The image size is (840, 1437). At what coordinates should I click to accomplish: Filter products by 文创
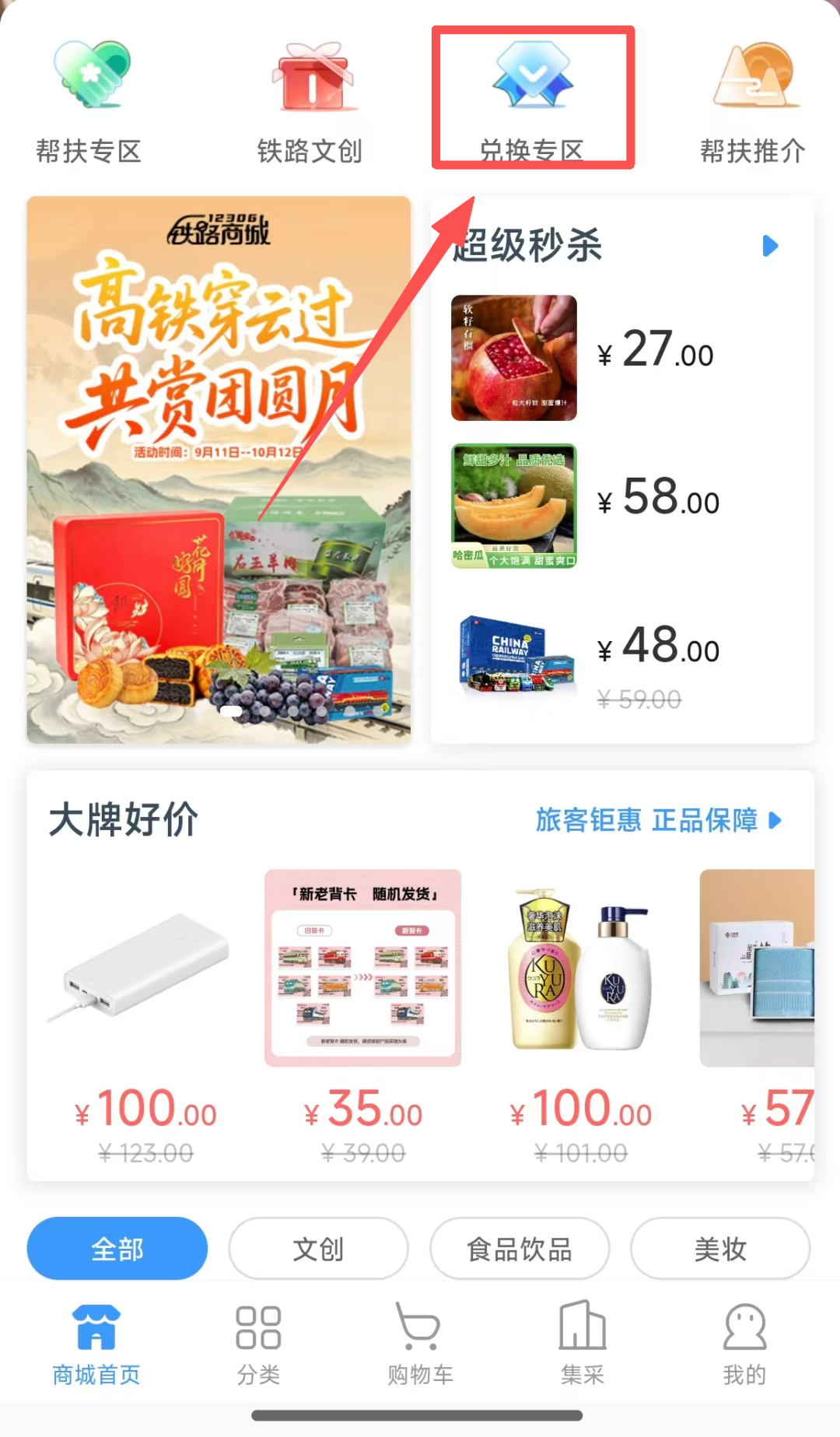pos(318,1248)
